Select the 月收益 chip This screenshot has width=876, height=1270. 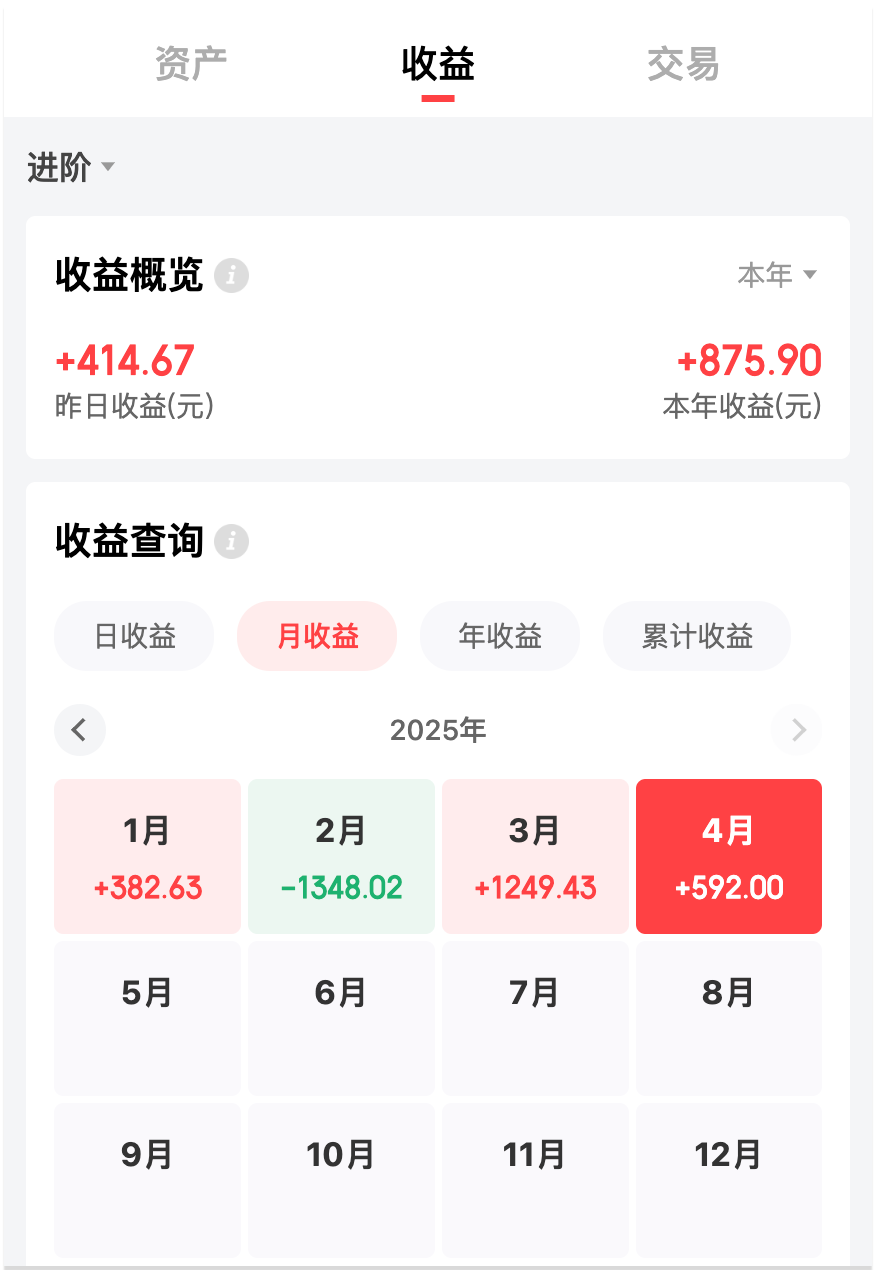pos(317,636)
